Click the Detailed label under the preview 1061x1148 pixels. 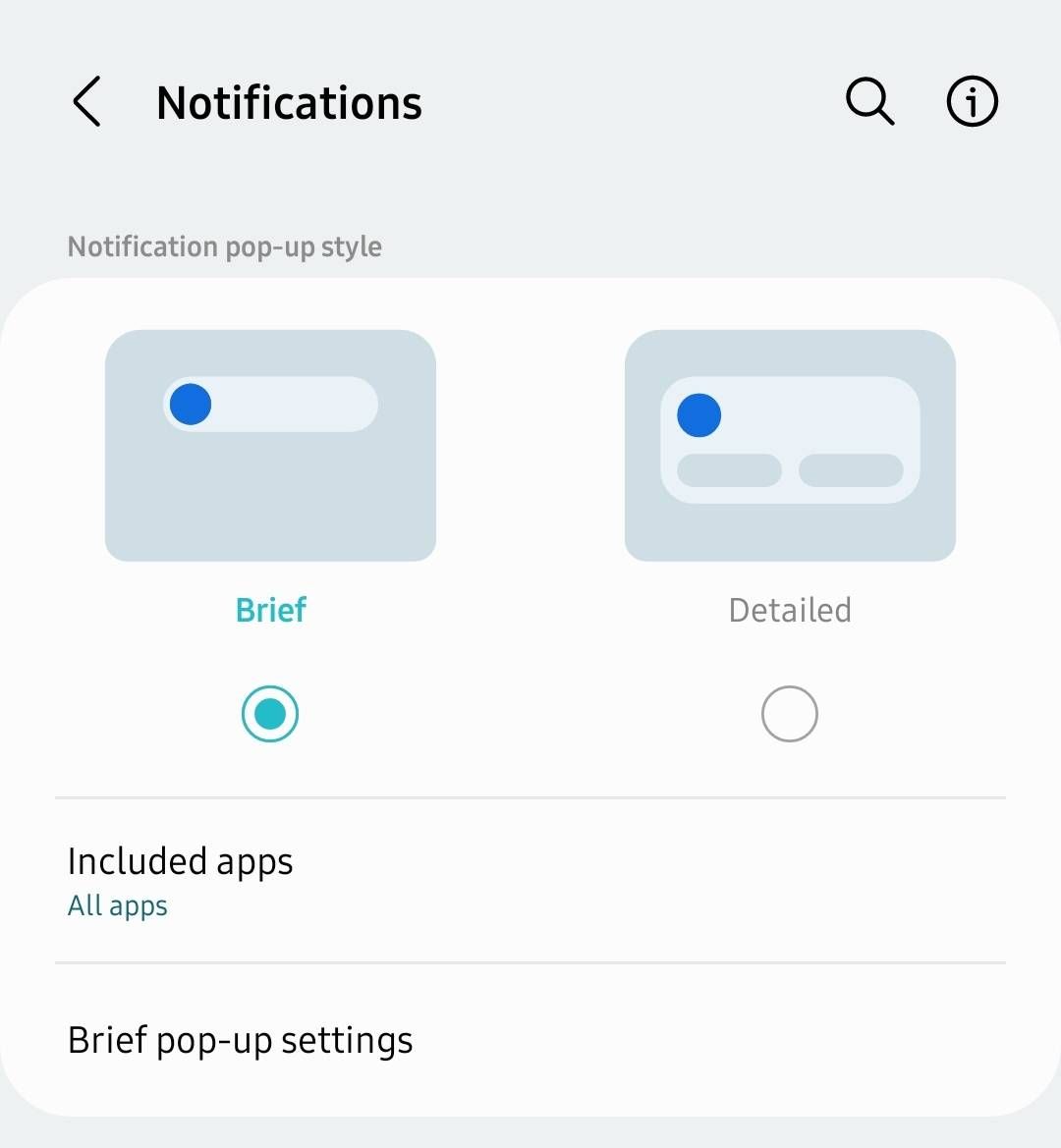point(790,609)
